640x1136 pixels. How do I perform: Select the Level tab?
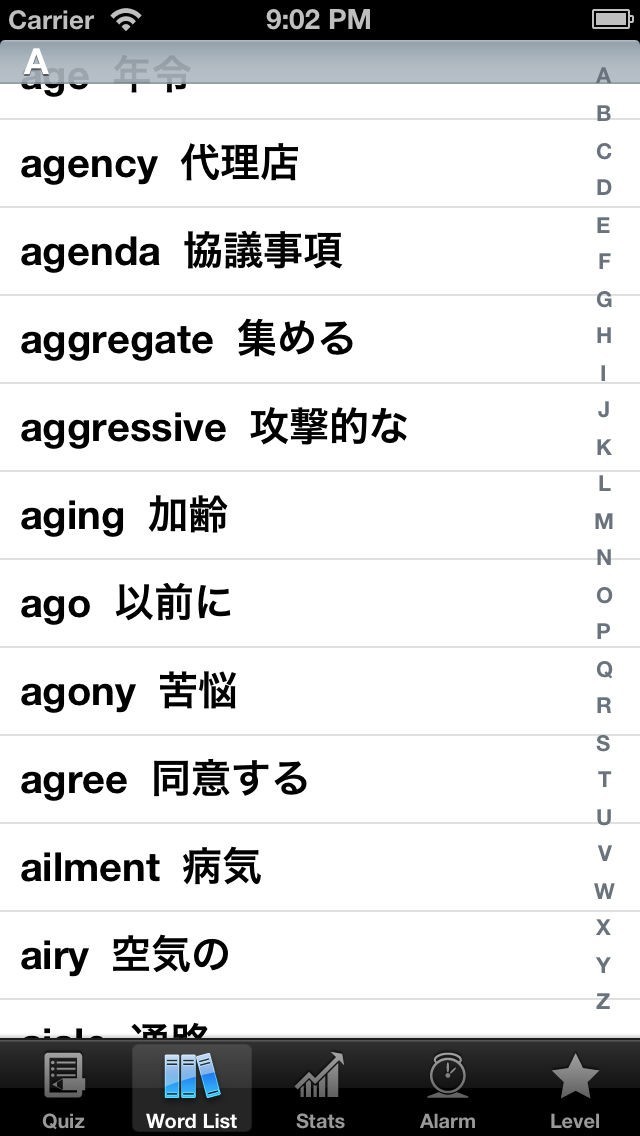click(576, 1090)
